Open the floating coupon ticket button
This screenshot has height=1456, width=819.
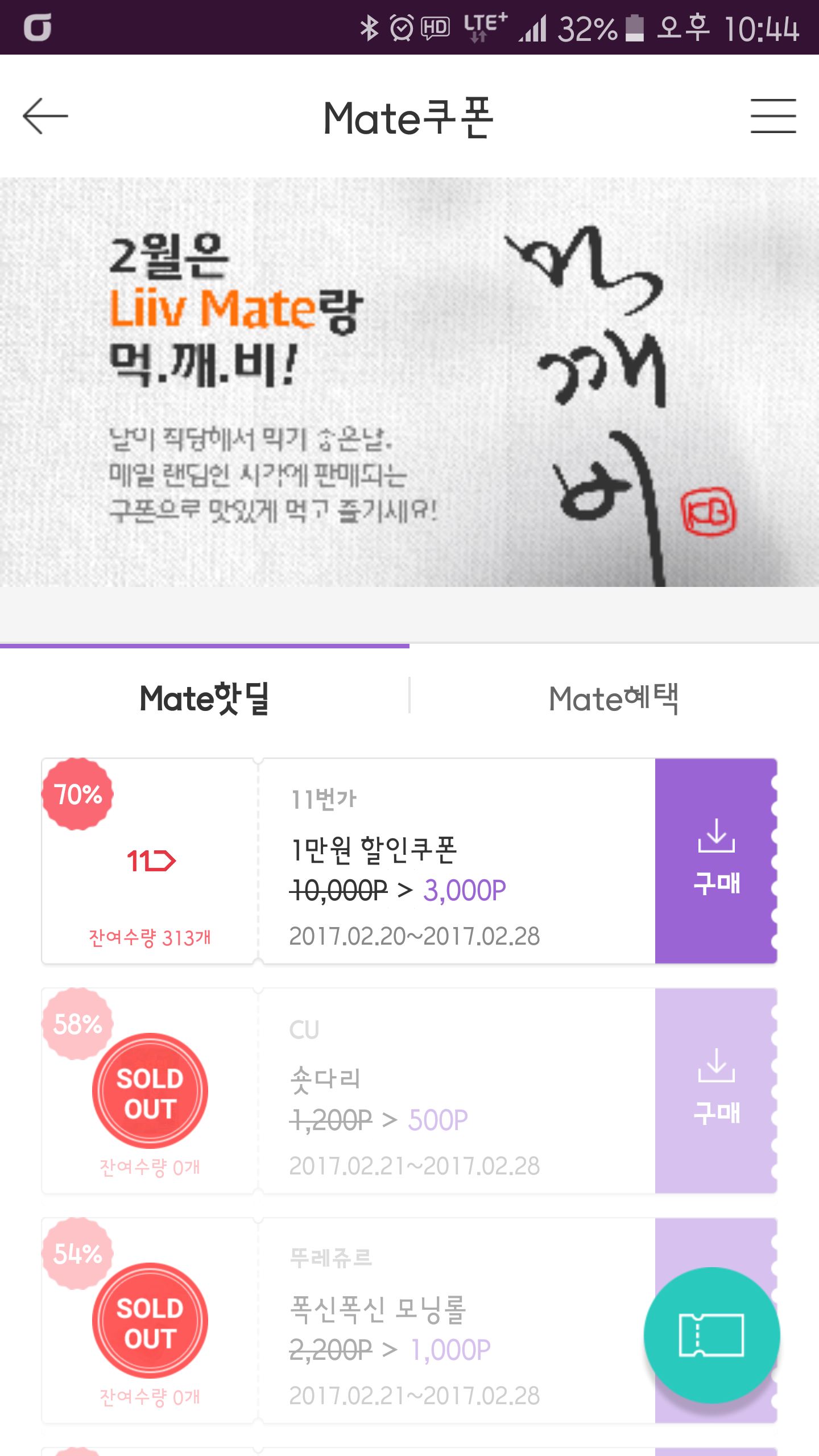tap(711, 1335)
